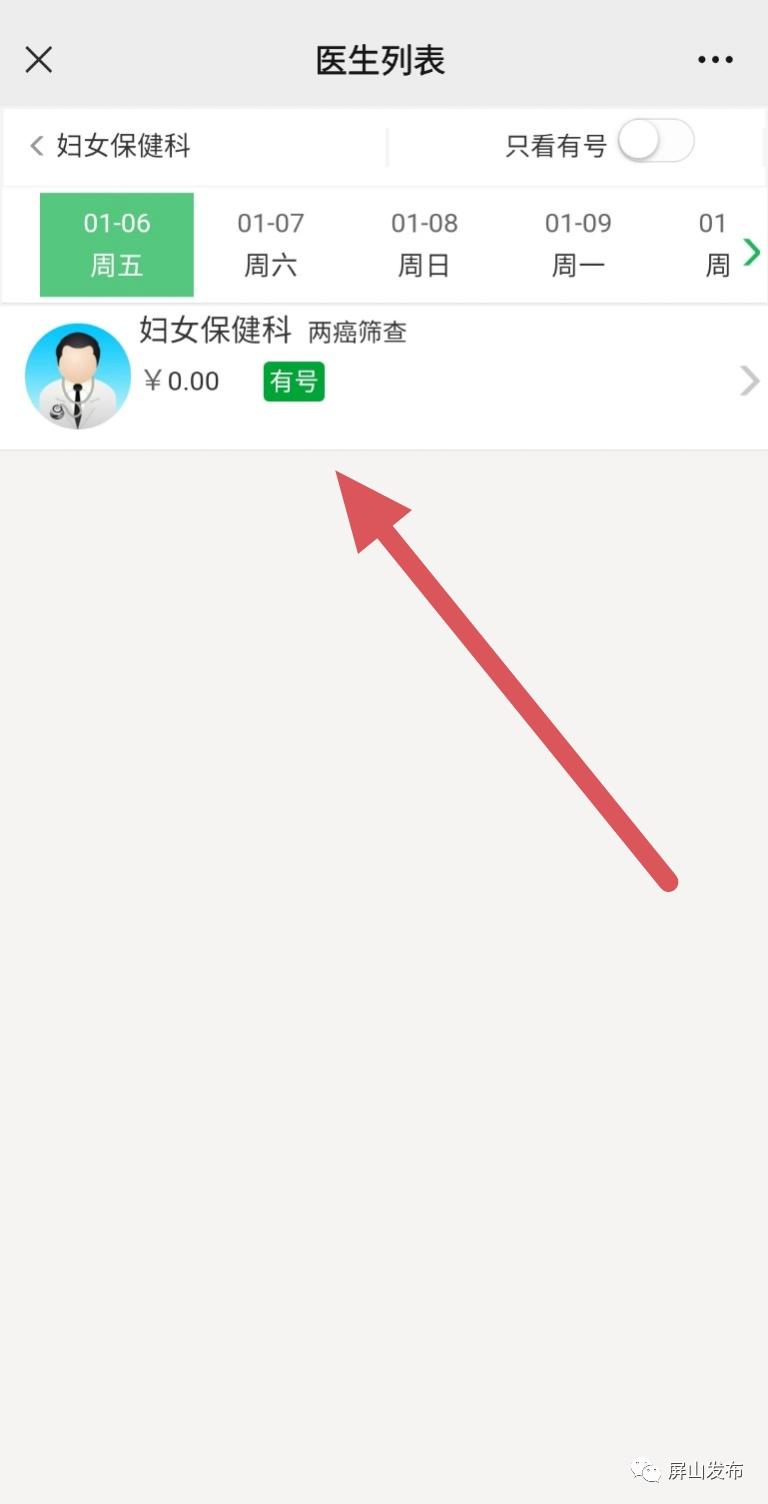
Task: Toggle the 只看有号 switch
Action: (x=655, y=141)
